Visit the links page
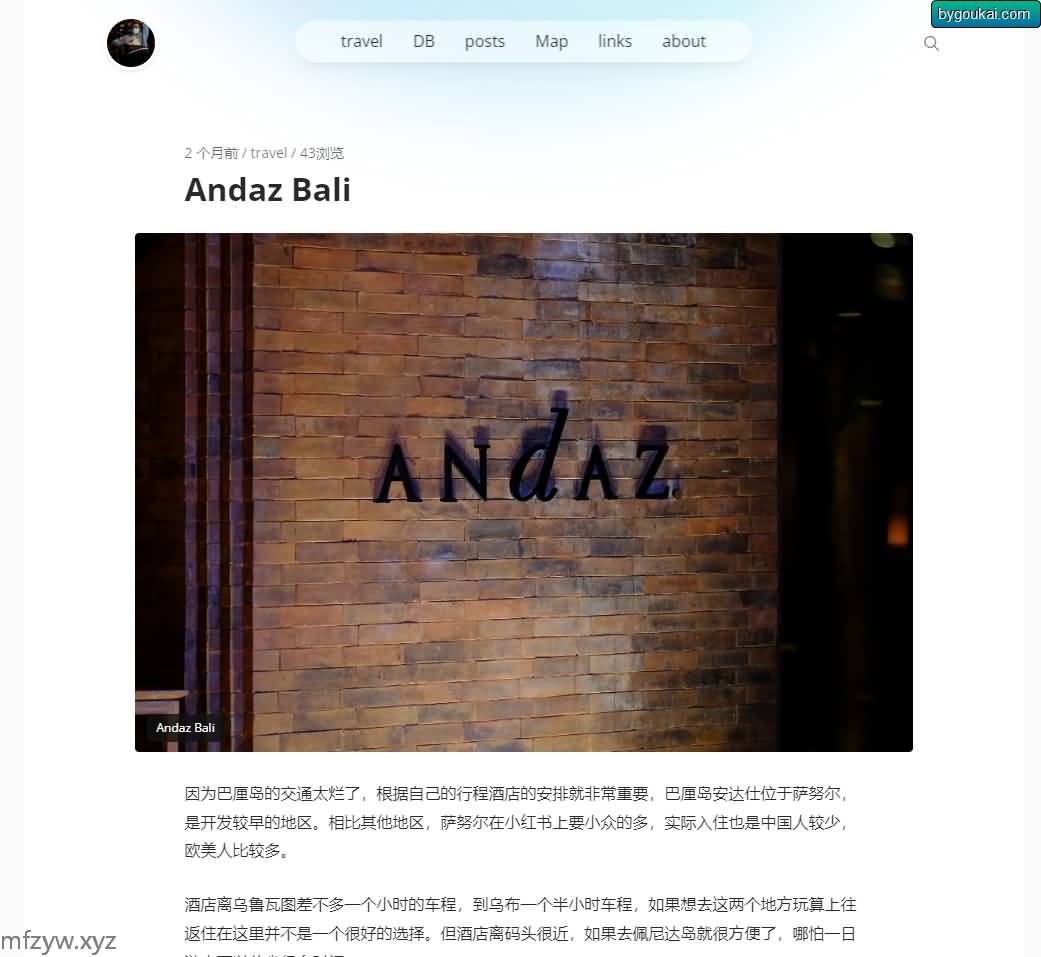The width and height of the screenshot is (1041, 957). 615,41
